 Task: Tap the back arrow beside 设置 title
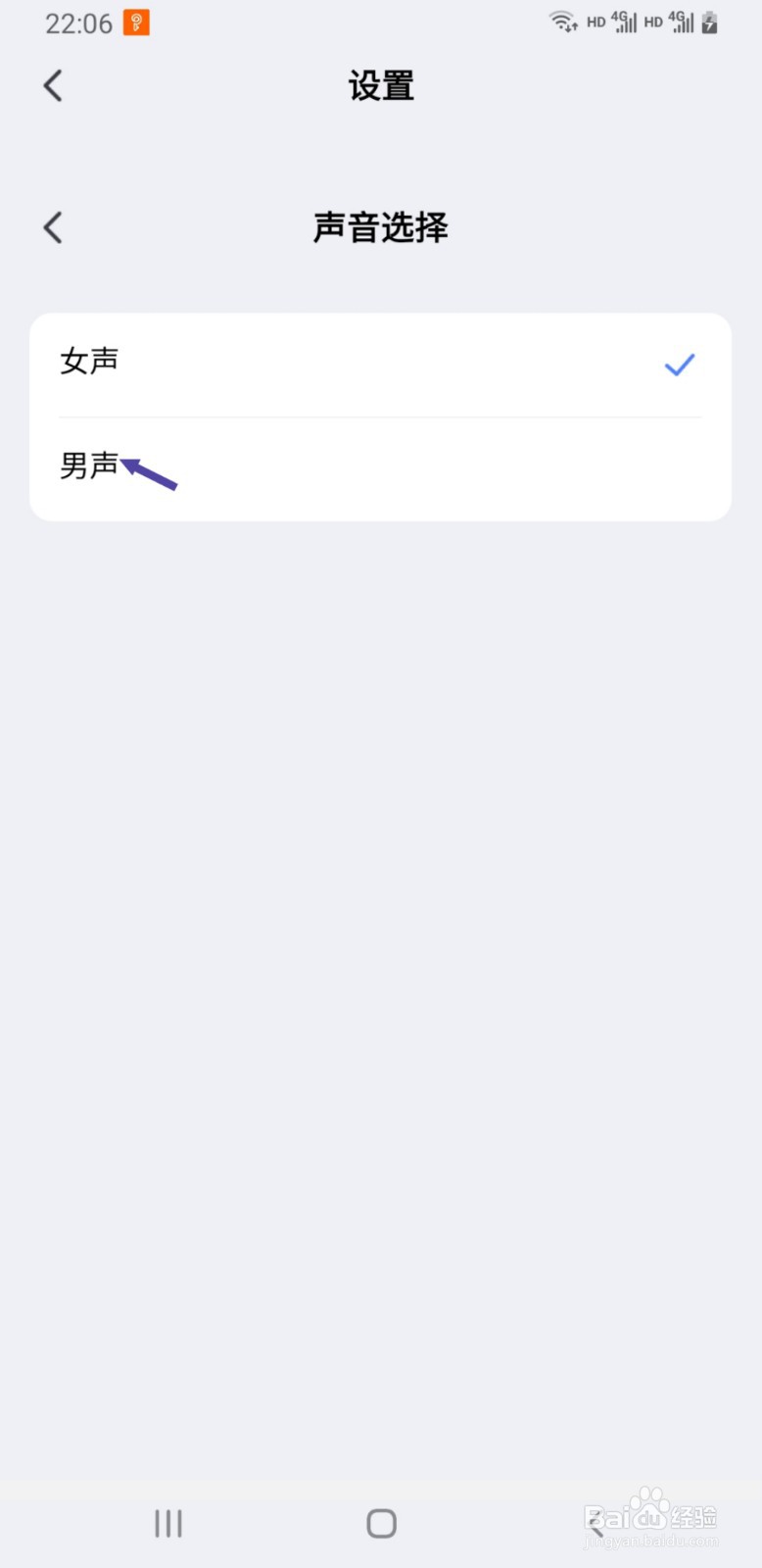(x=53, y=85)
